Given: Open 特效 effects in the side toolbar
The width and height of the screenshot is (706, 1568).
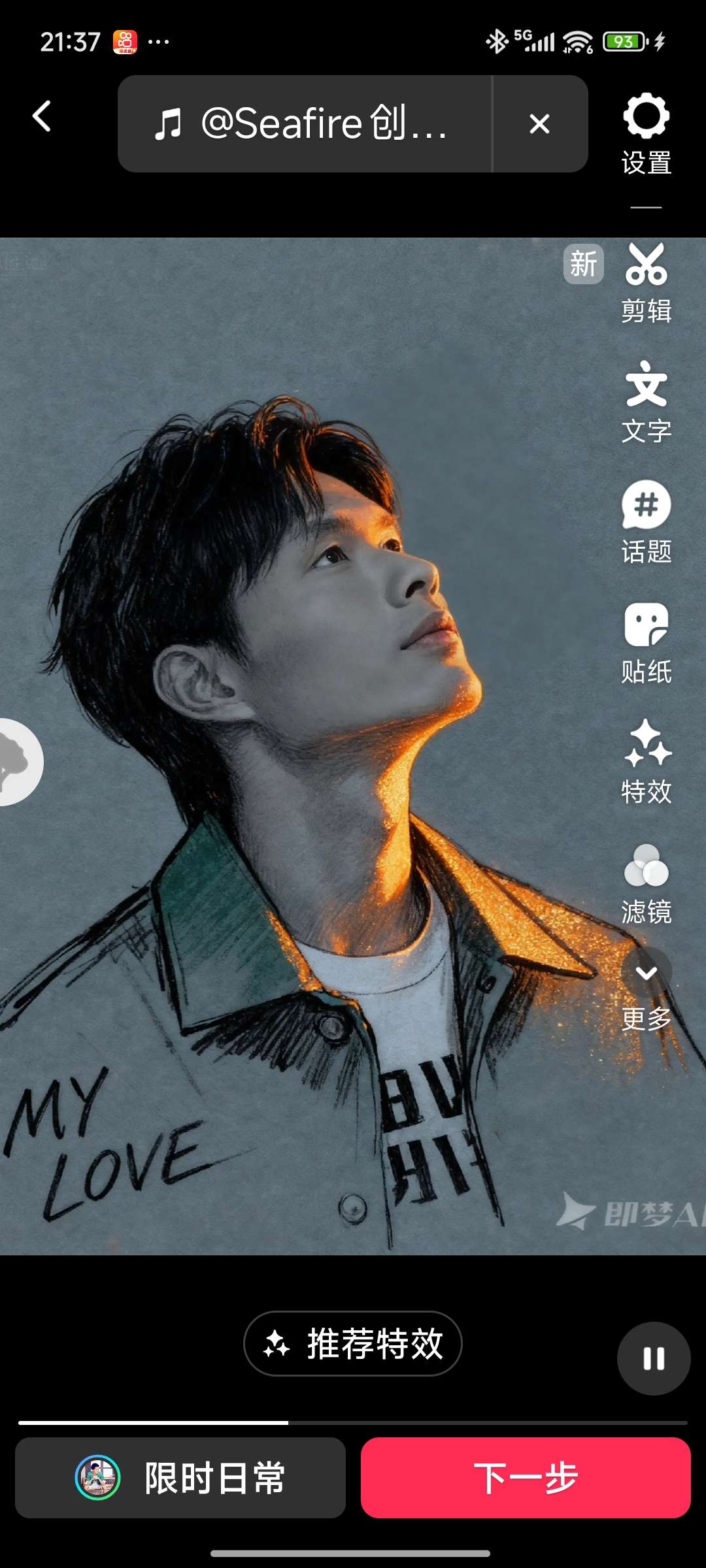Looking at the screenshot, I should [646, 762].
